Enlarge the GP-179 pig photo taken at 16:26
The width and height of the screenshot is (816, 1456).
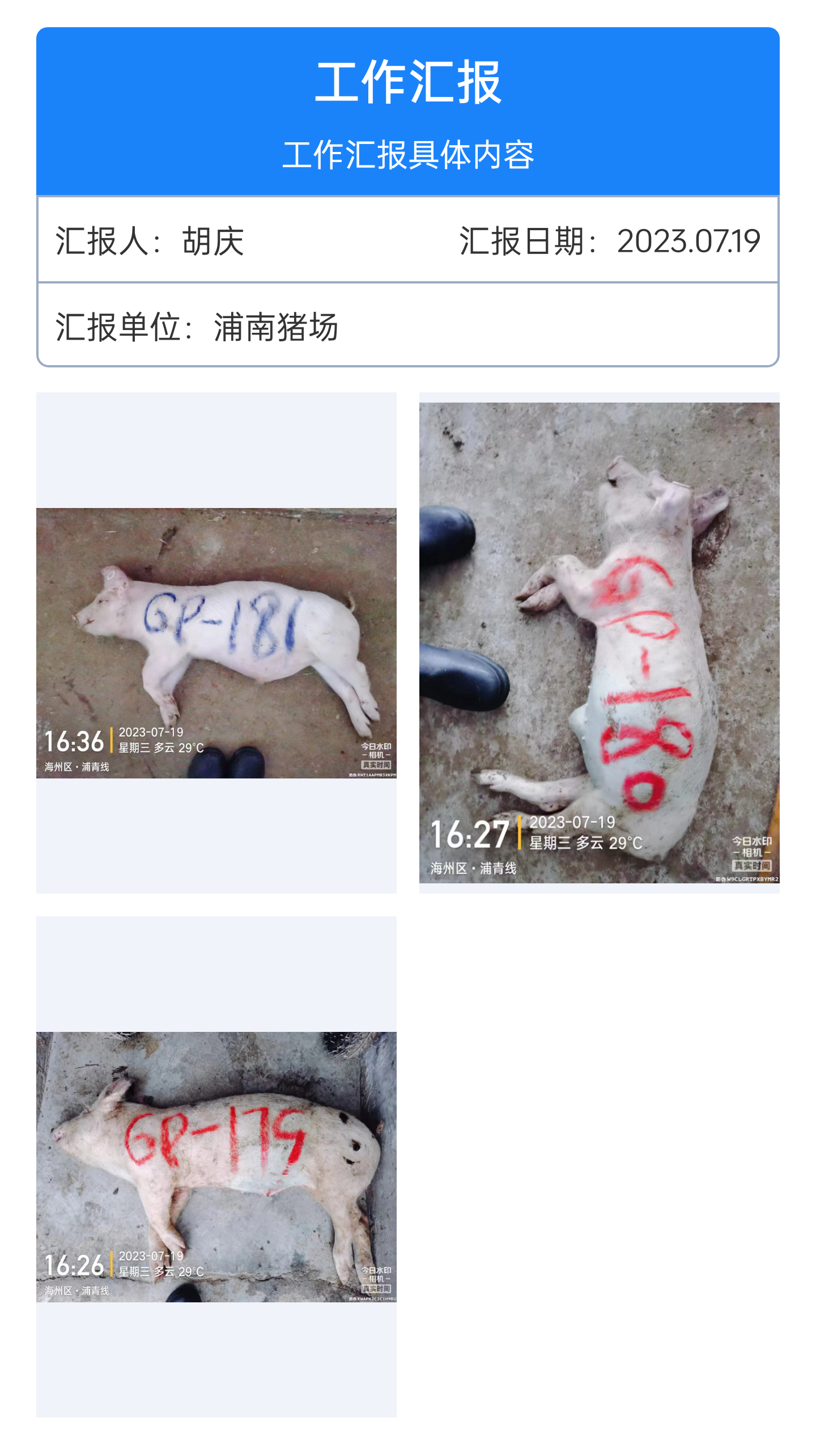(x=216, y=1167)
